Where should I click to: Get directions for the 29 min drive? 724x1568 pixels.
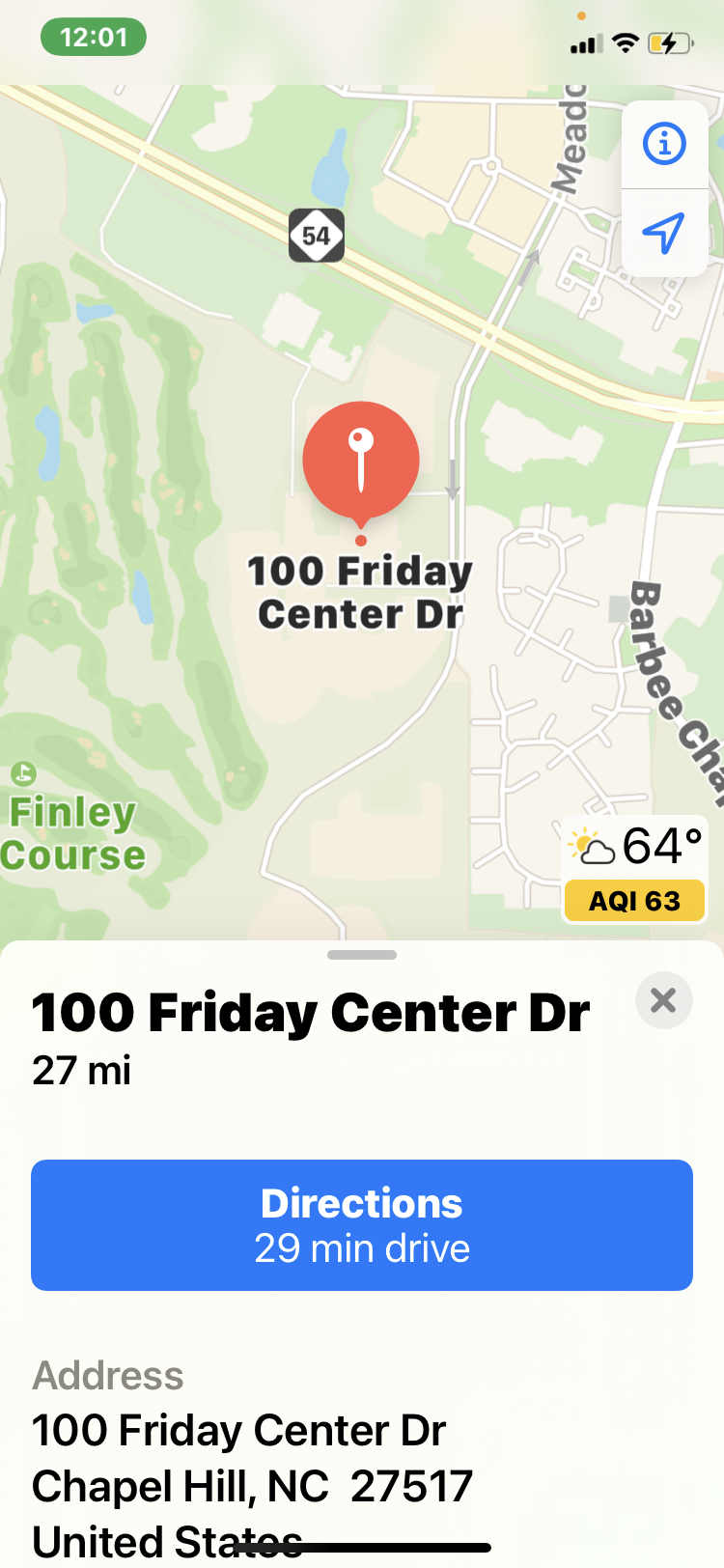point(362,1225)
